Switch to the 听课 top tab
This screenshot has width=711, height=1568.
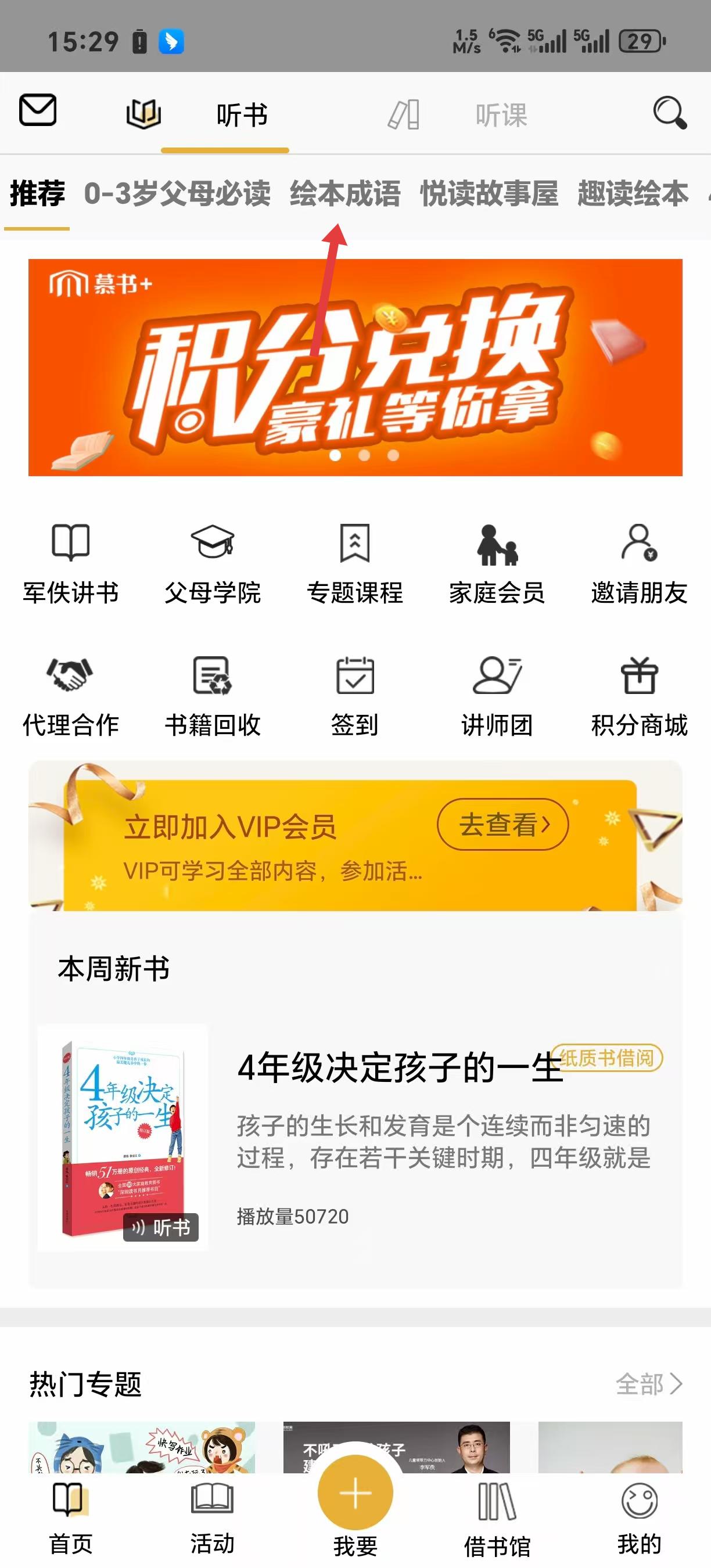pyautogui.click(x=500, y=114)
